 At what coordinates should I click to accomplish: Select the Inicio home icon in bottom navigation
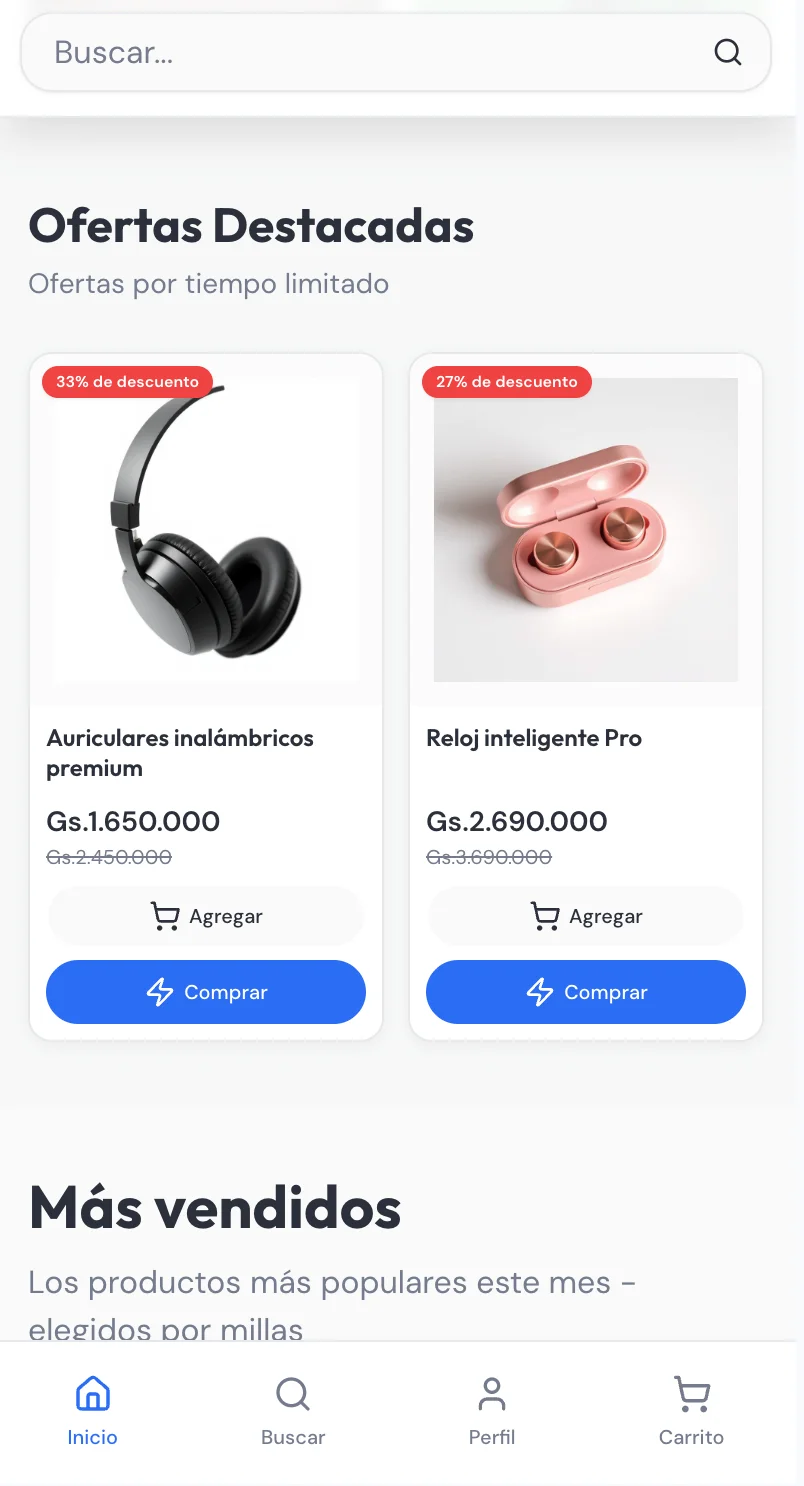(92, 1392)
